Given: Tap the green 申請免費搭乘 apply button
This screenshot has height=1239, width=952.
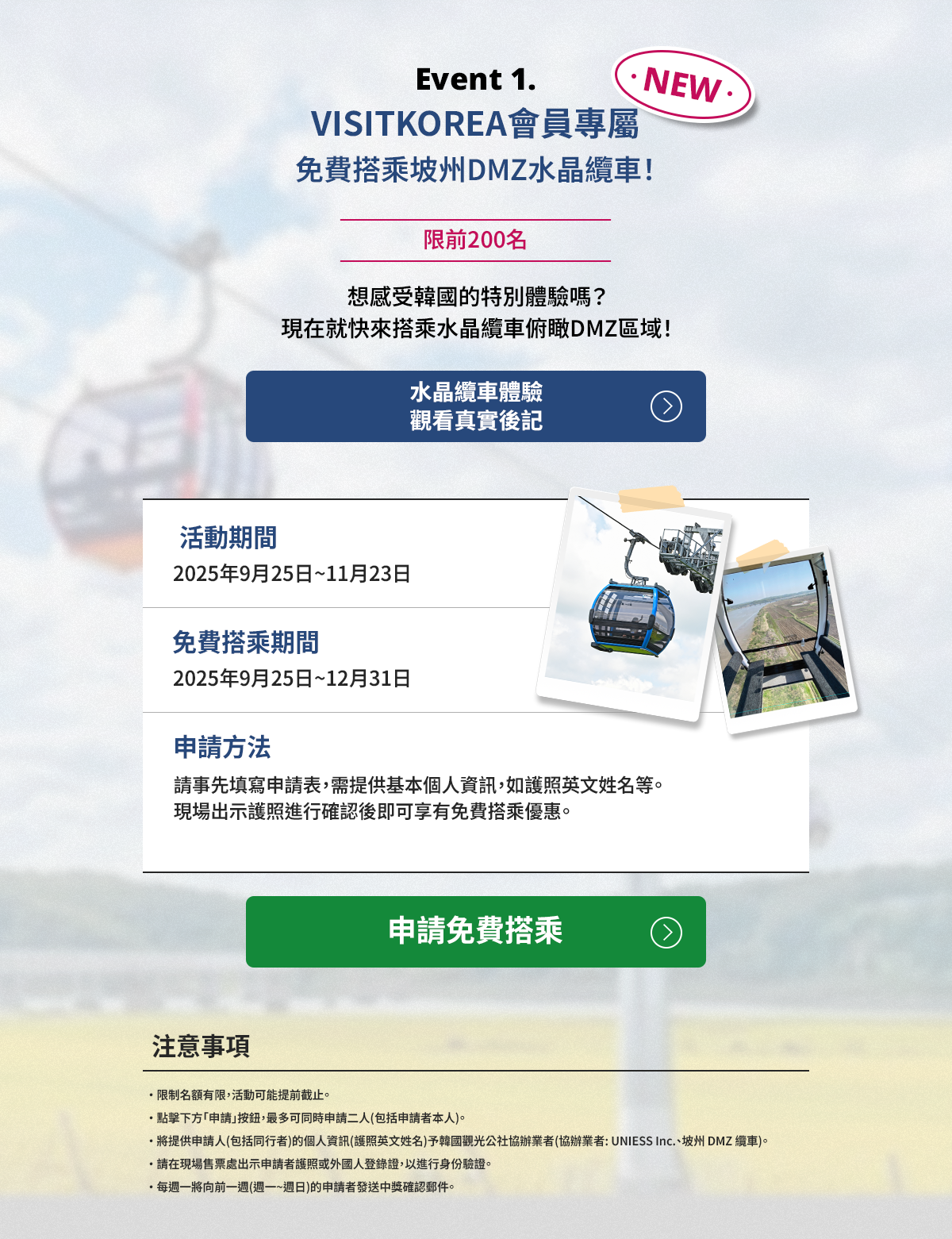Looking at the screenshot, I should click(x=475, y=932).
